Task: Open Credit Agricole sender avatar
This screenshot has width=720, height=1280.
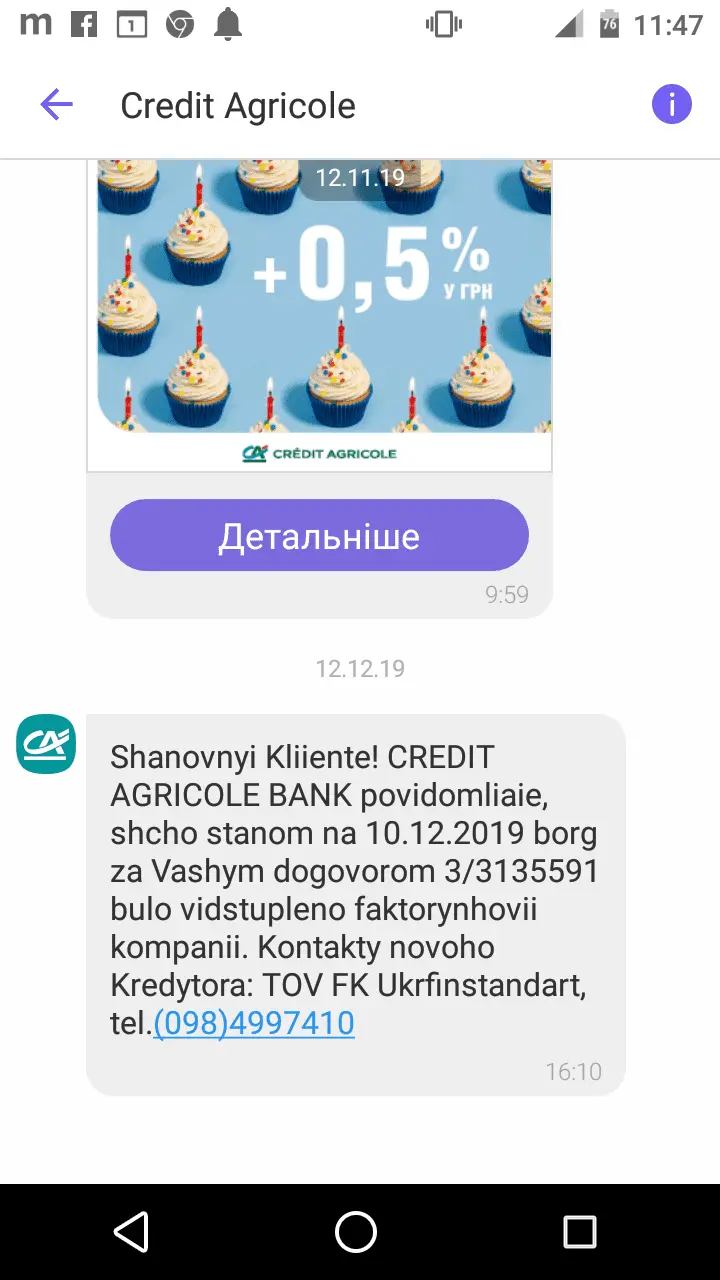Action: click(46, 744)
